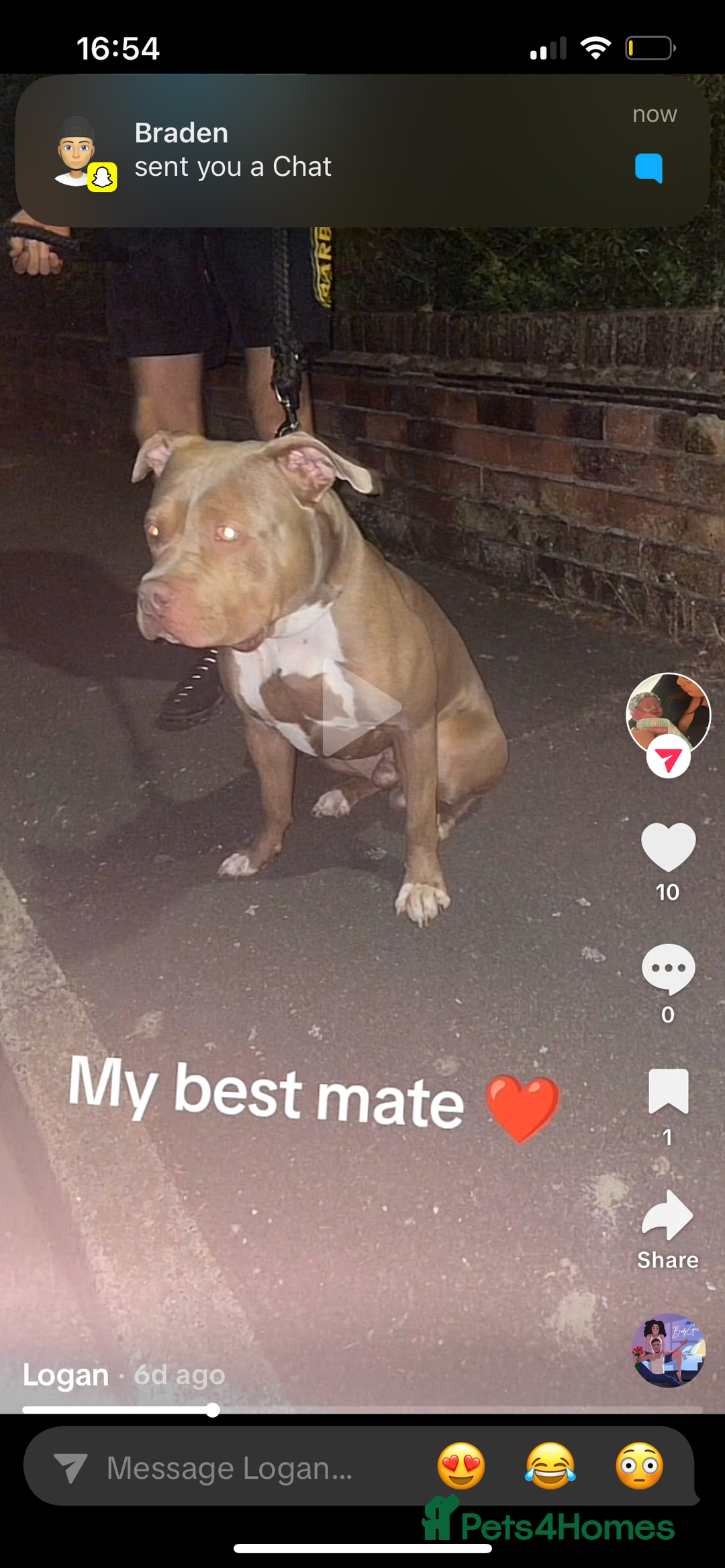The image size is (725, 1568).
Task: Send the laughing-crying emoji reaction
Action: pos(550,1467)
